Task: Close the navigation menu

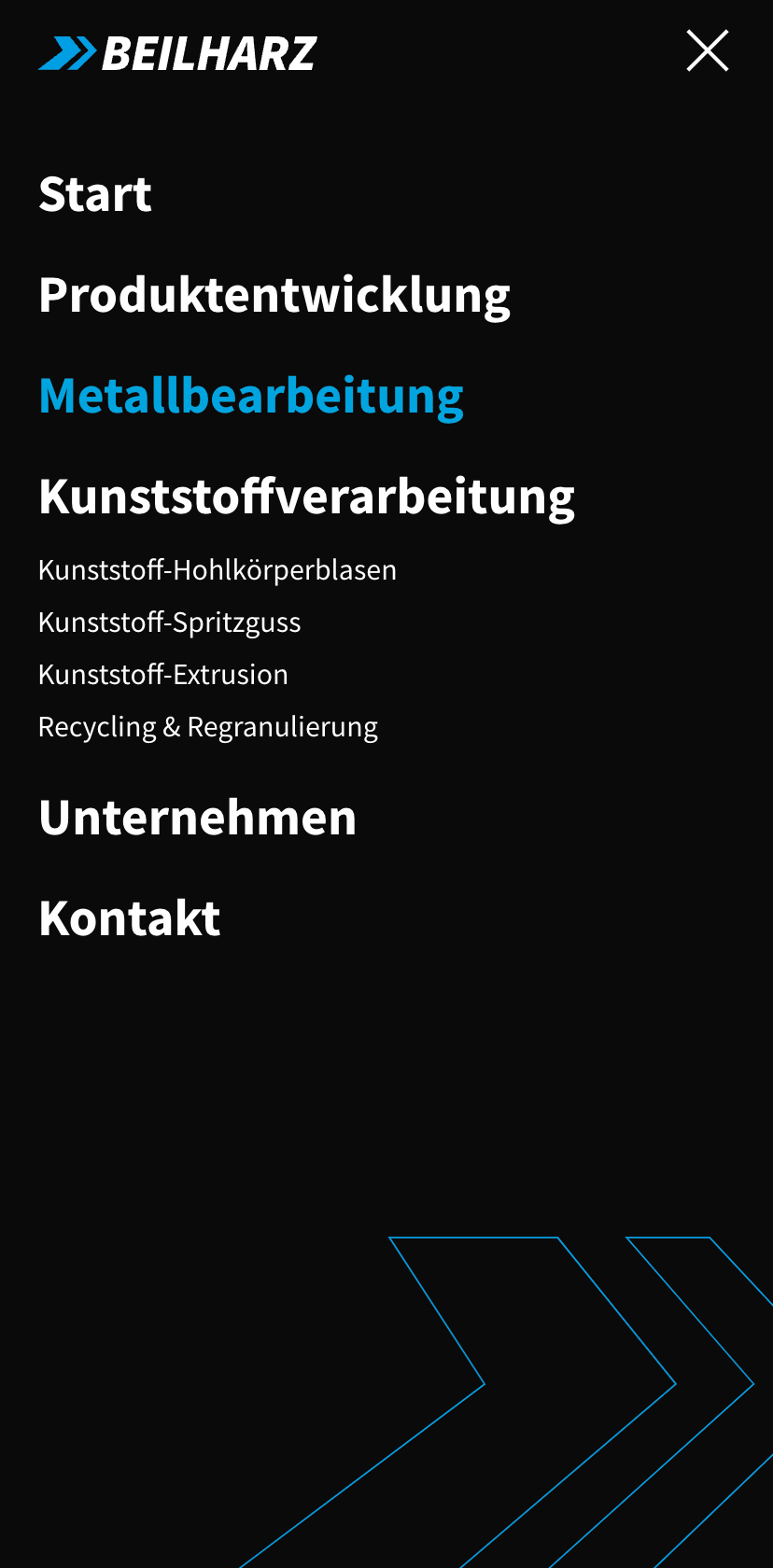Action: click(707, 51)
